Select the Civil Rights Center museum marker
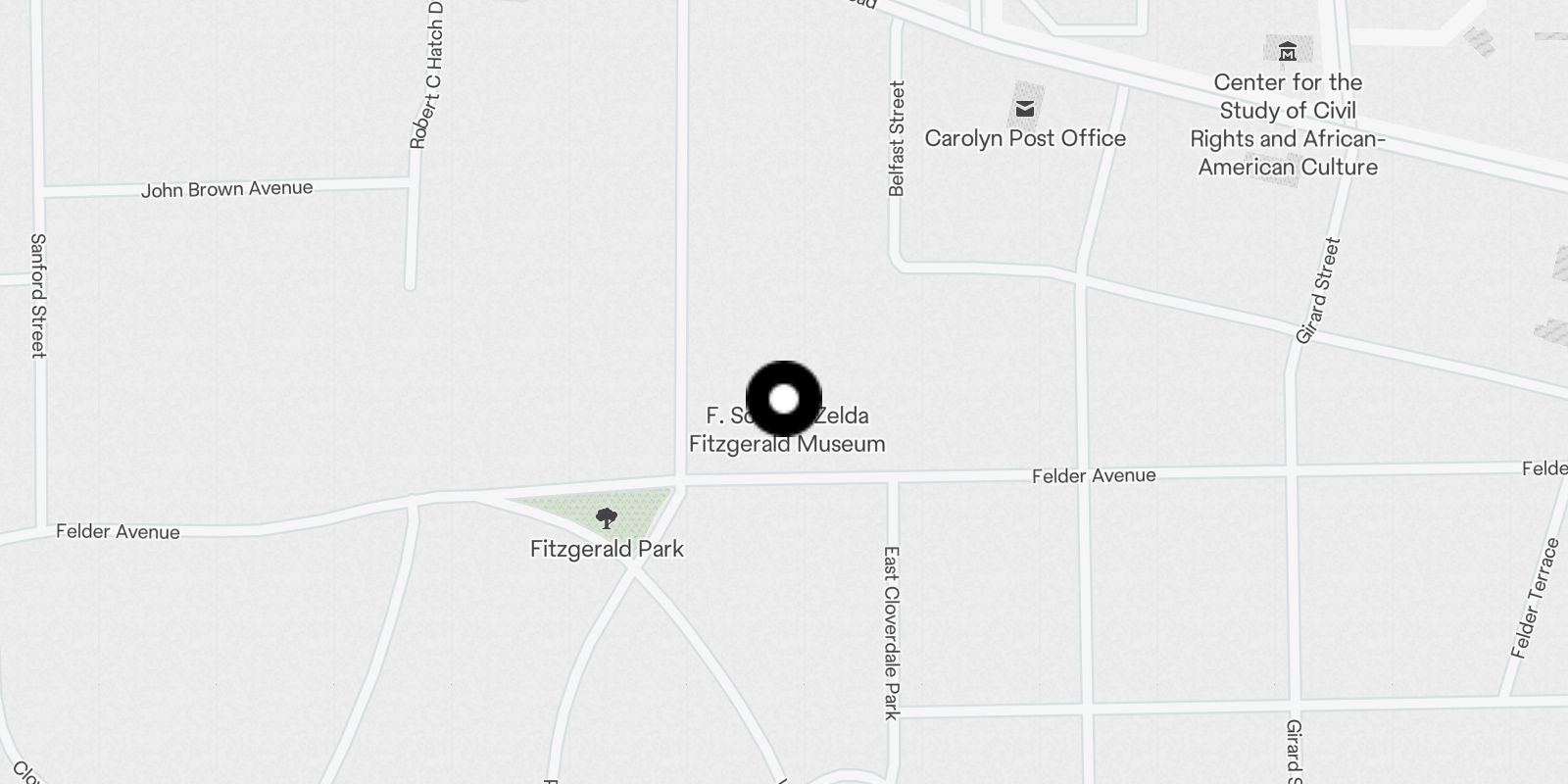This screenshot has height=784, width=1568. pos(1288,52)
